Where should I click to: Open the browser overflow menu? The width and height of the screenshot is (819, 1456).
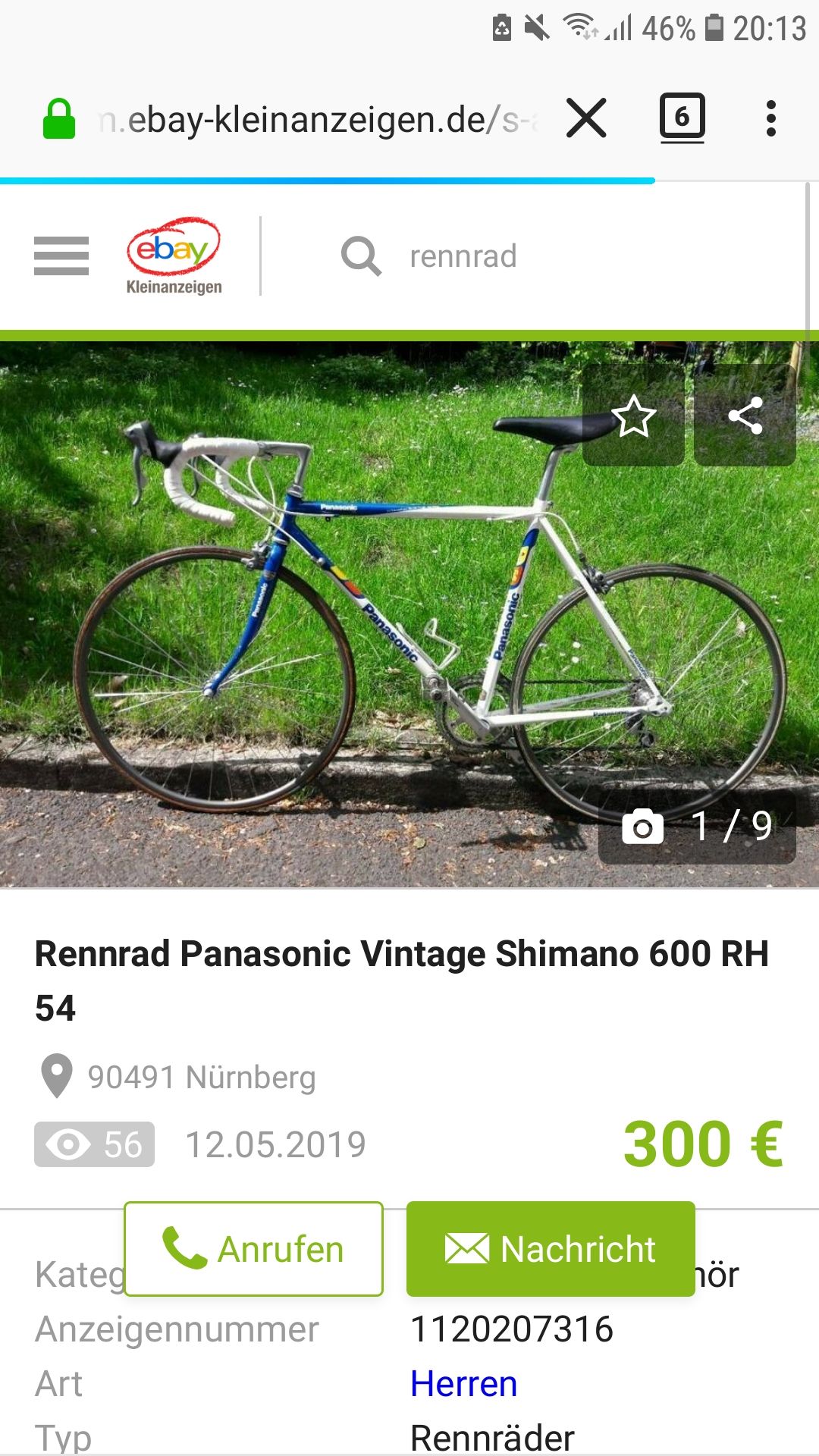tap(770, 118)
